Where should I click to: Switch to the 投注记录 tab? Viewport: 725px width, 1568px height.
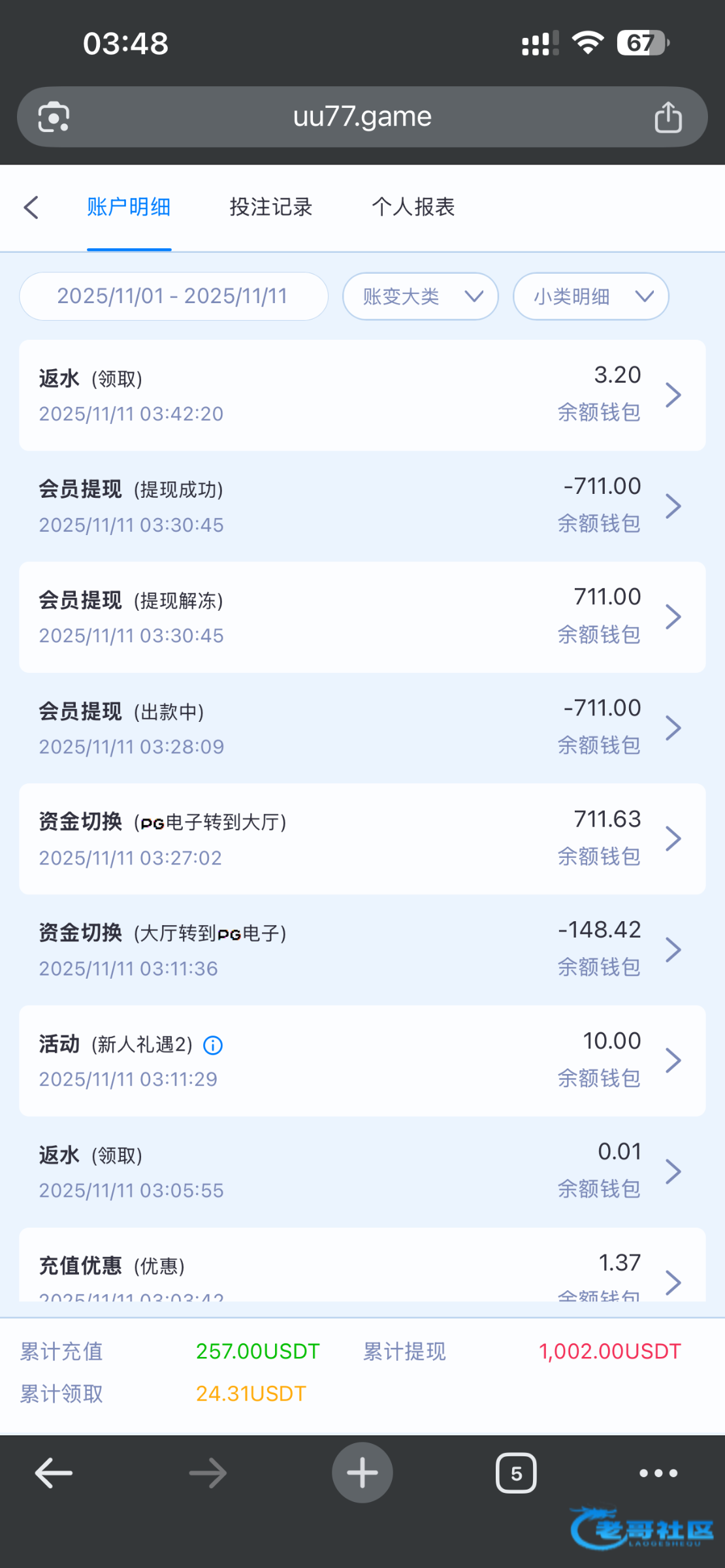pos(270,208)
